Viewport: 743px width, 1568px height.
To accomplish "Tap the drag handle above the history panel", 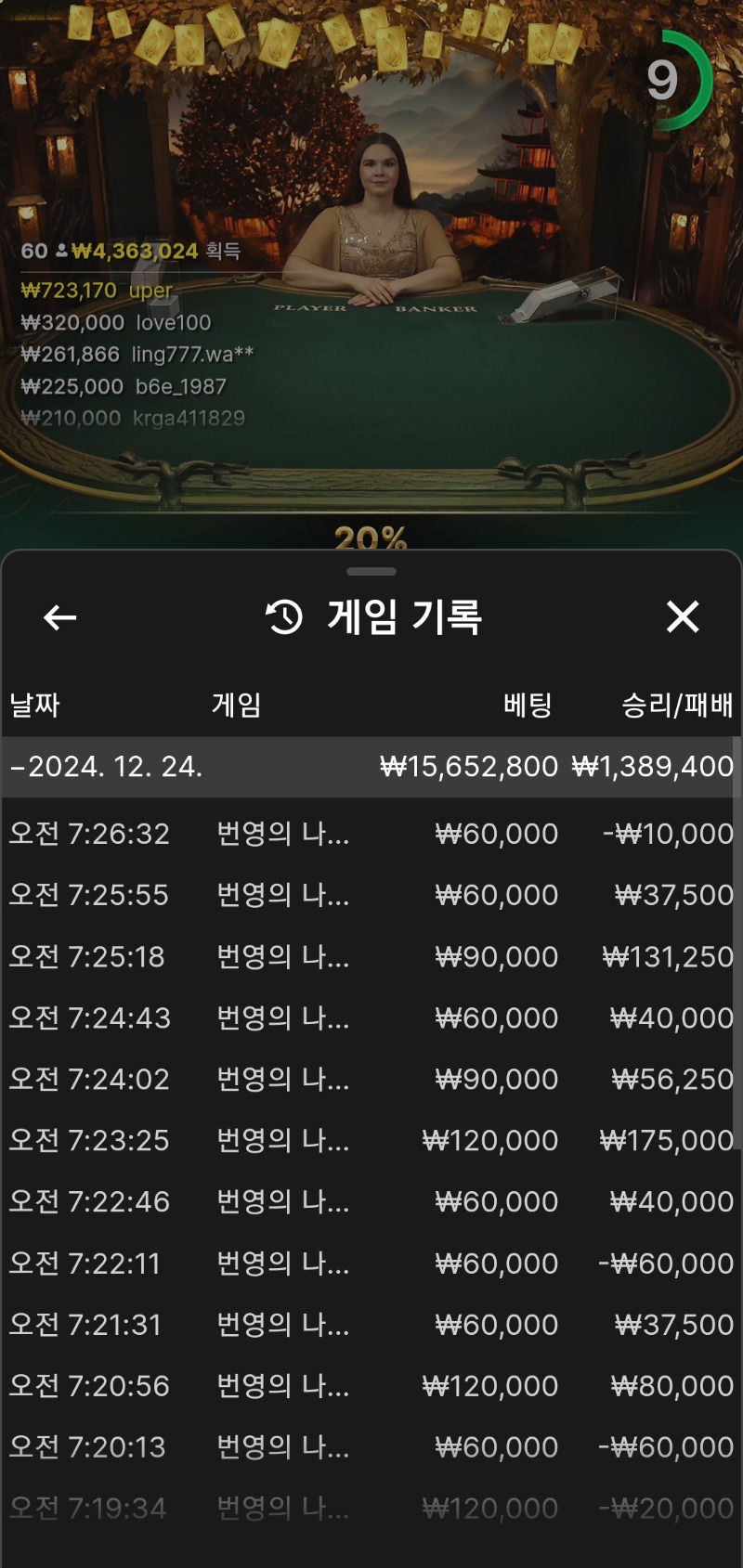I will 371,571.
